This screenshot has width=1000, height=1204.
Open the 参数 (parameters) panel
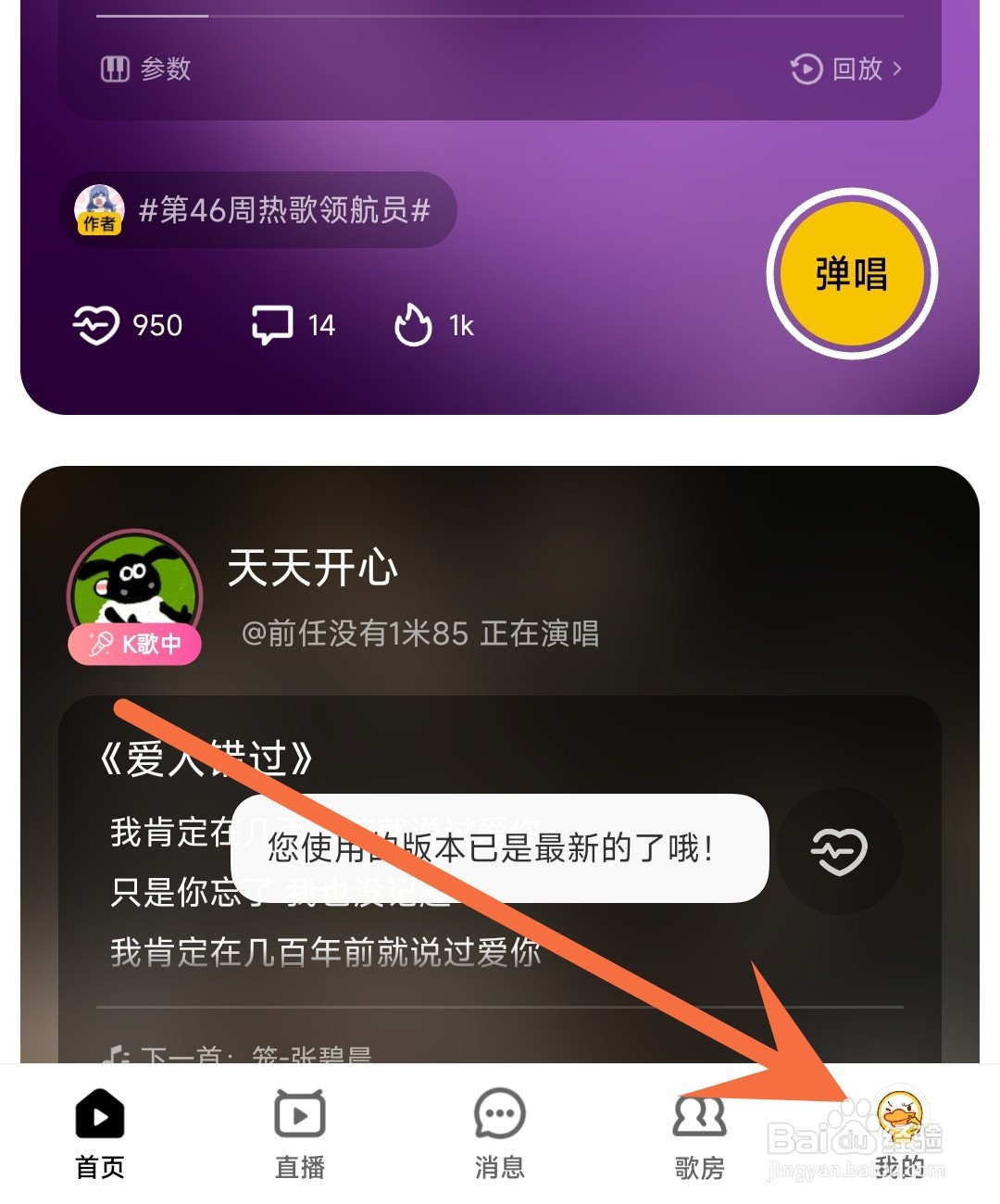click(x=148, y=69)
